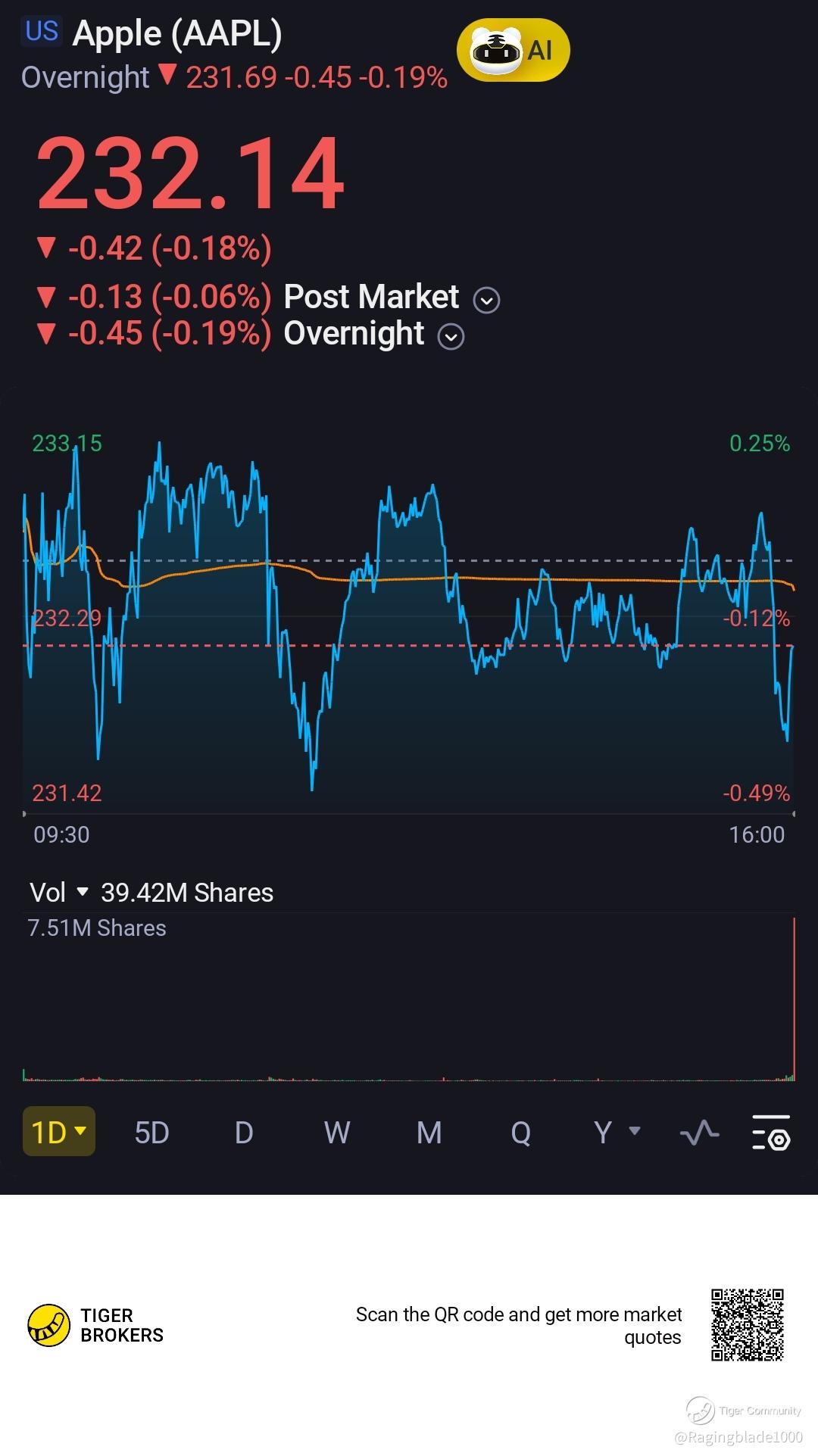Expand the Overnight details chevron
818x1456 pixels.
tap(451, 337)
